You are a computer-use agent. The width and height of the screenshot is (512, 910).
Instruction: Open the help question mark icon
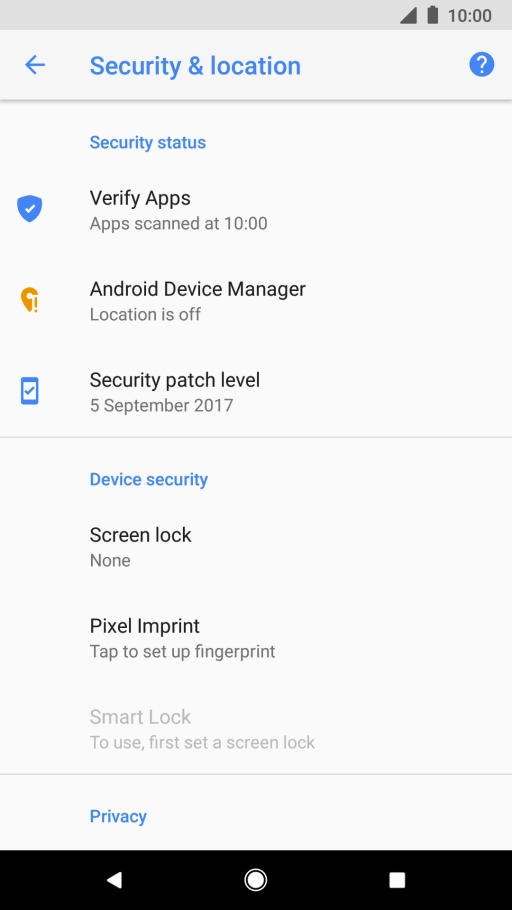tap(481, 64)
